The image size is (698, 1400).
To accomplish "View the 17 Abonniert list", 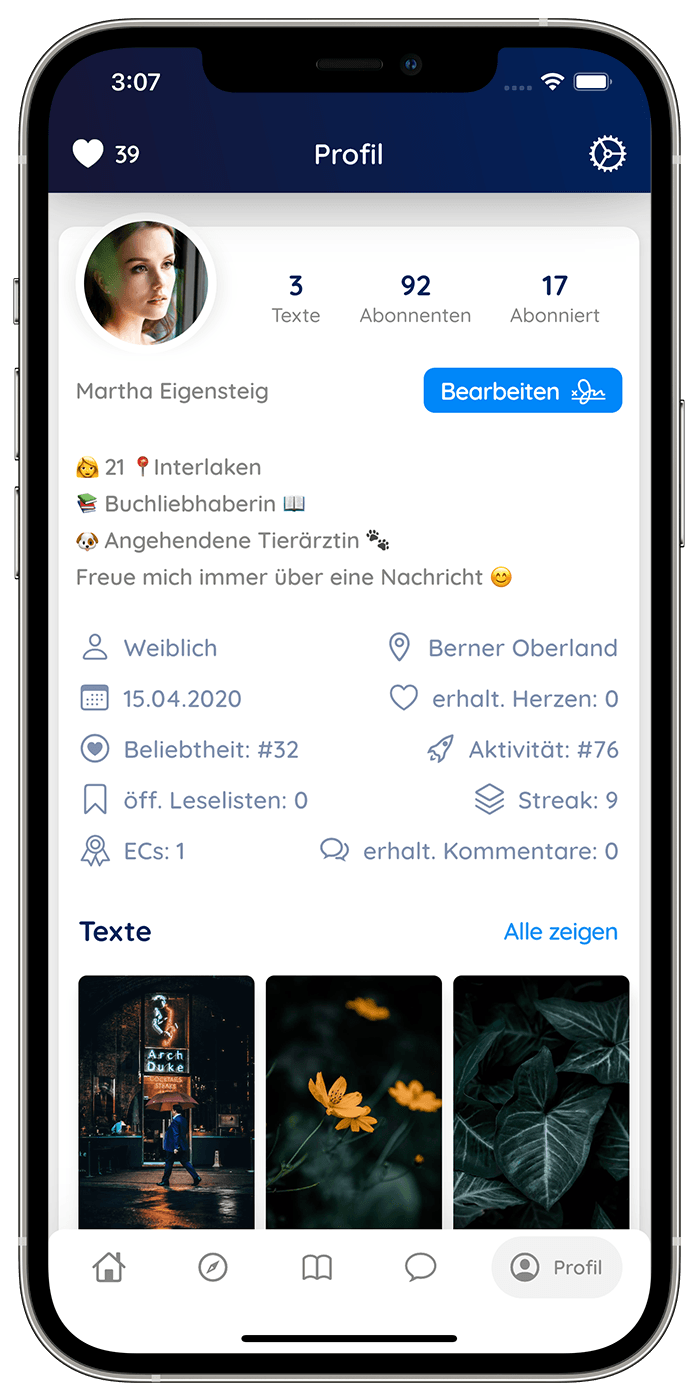I will (x=554, y=299).
